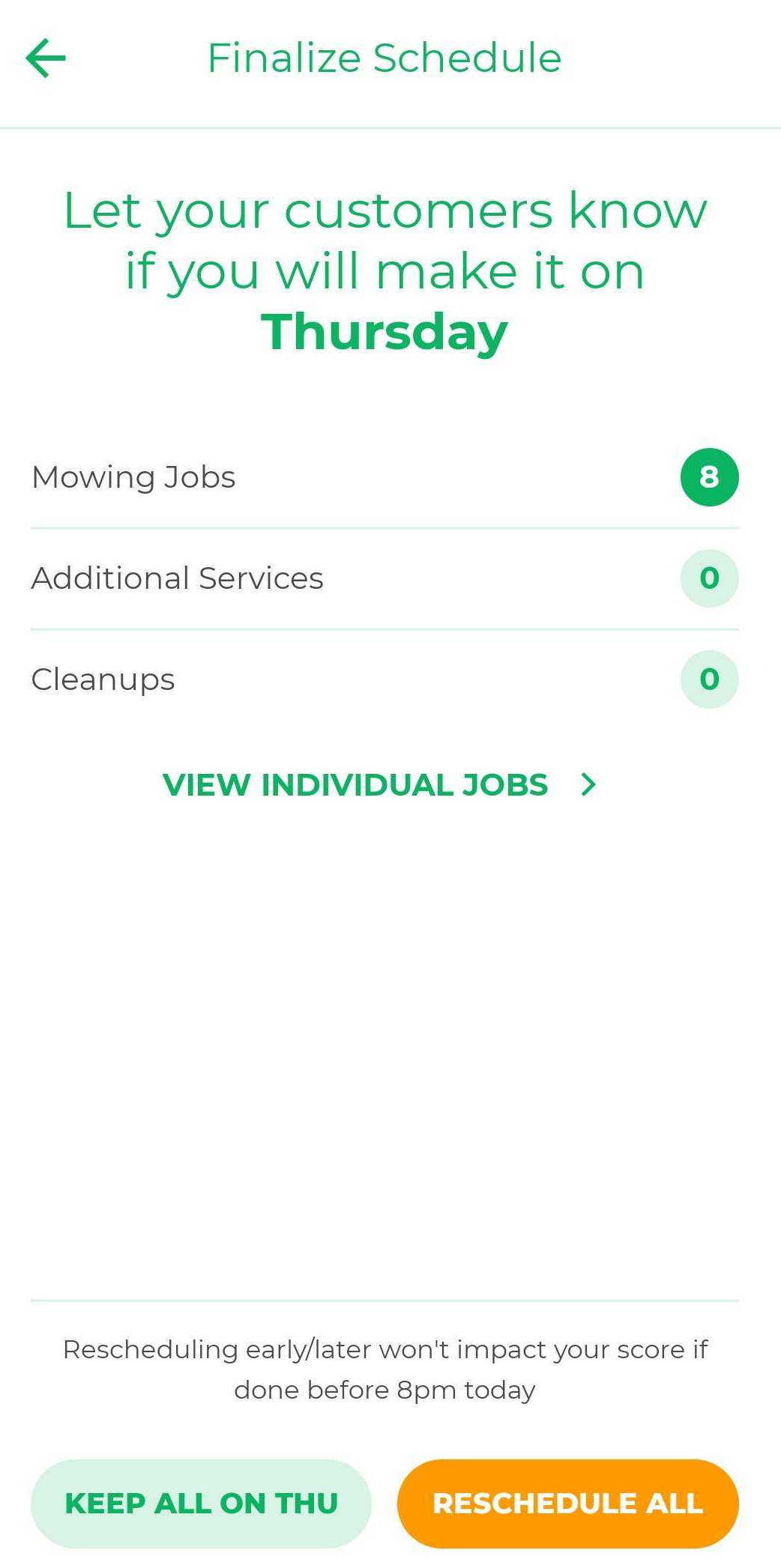Select Reschedule All

567,1503
